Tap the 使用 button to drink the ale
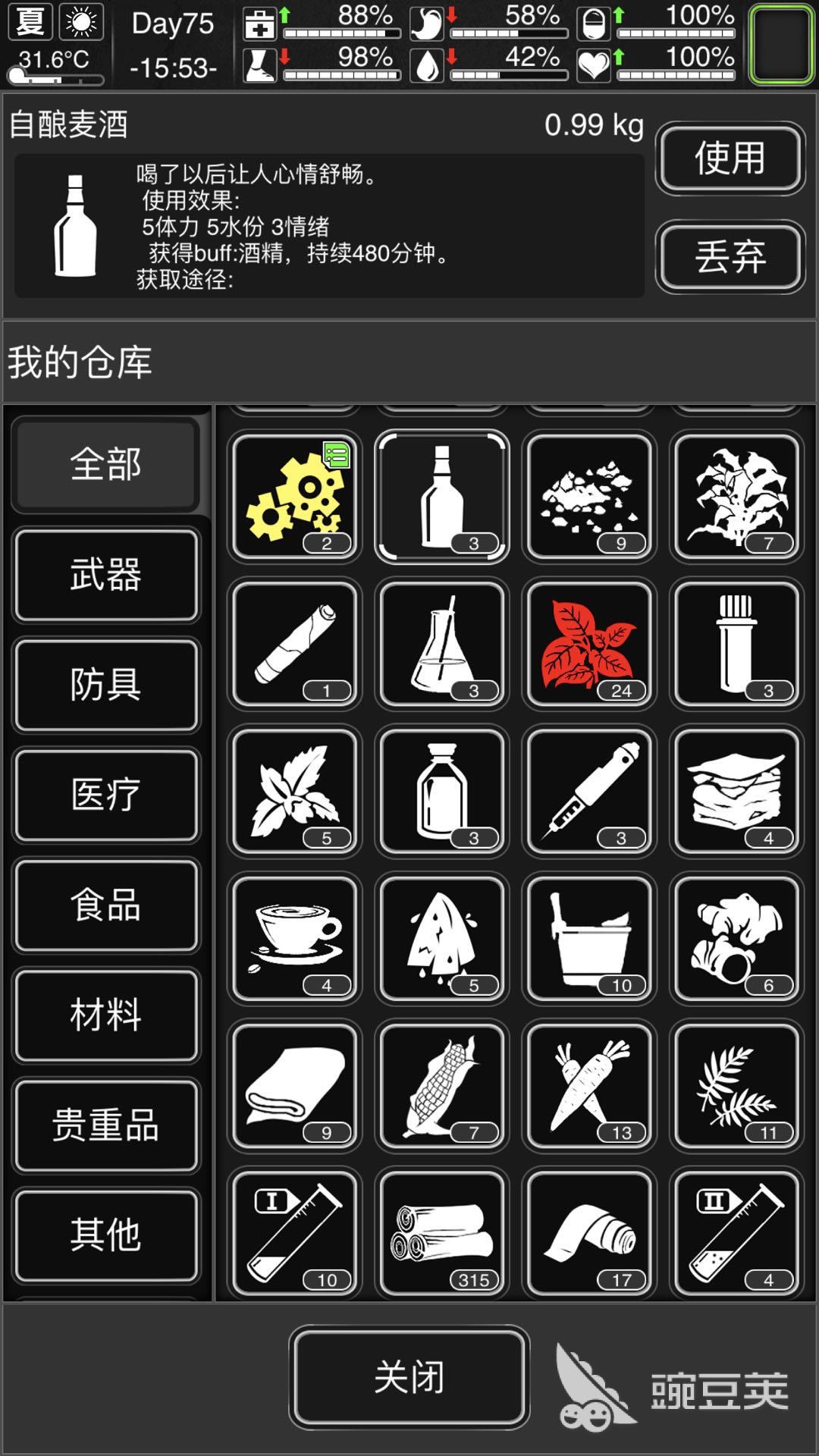This screenshot has width=819, height=1456. tap(730, 158)
